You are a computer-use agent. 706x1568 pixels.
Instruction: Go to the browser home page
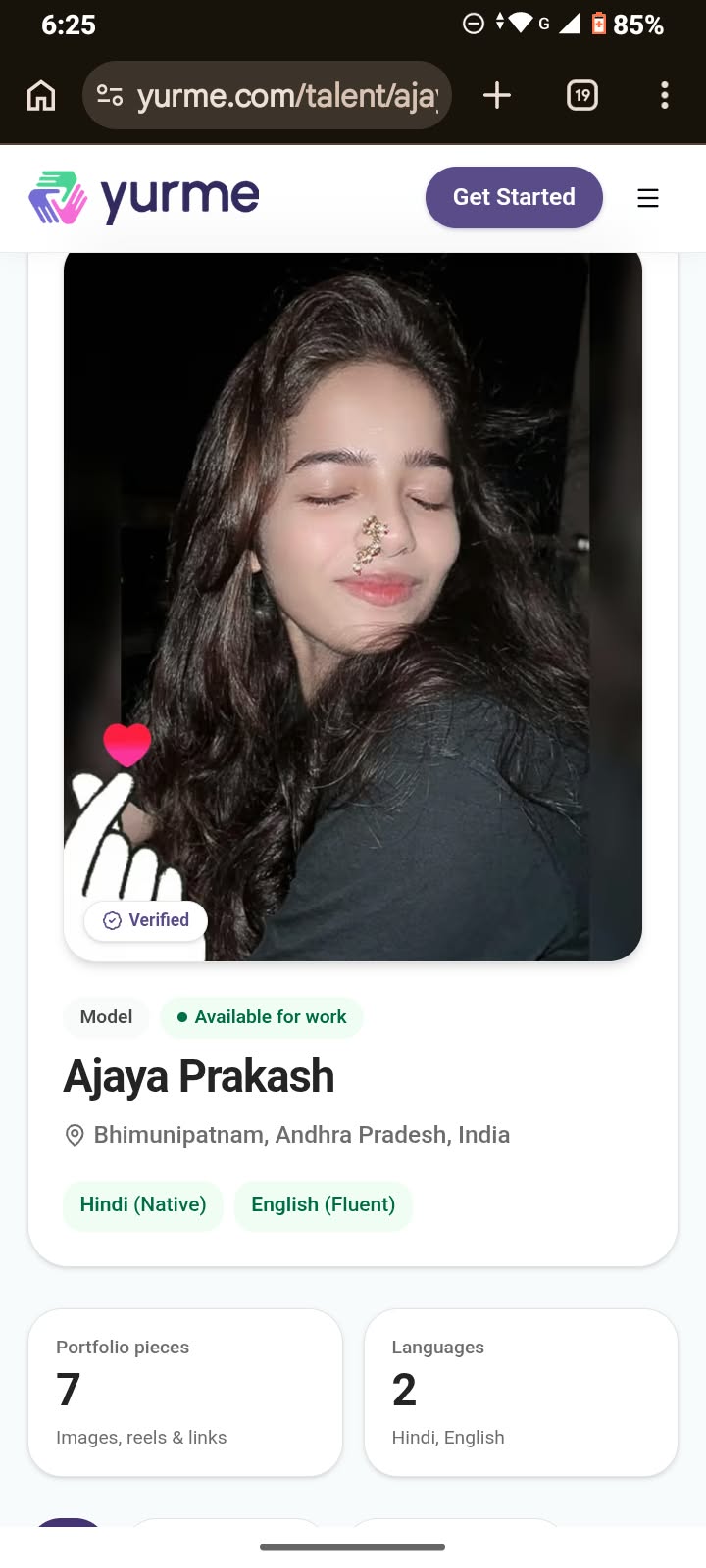click(x=41, y=95)
